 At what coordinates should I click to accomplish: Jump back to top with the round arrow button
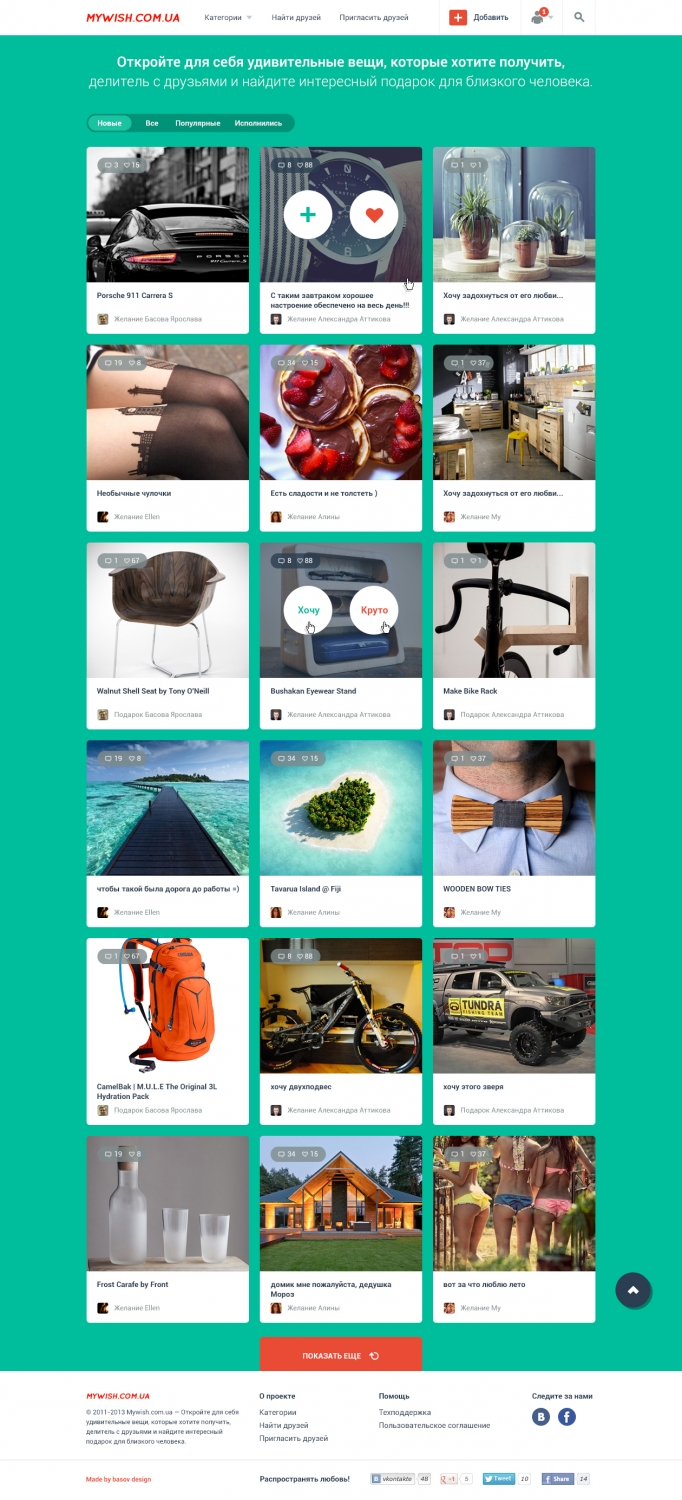[x=633, y=1290]
